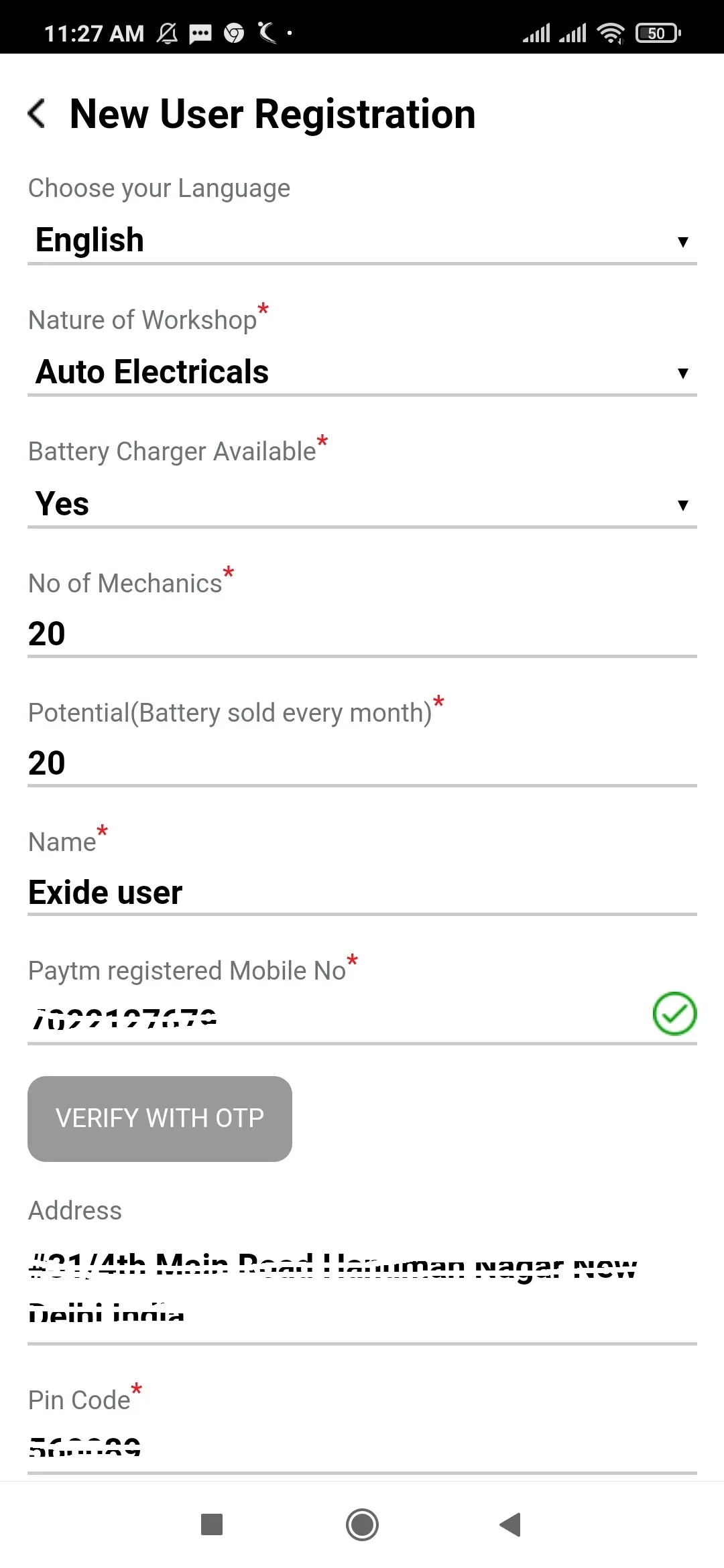
Task: Tap the home circle navigation button
Action: click(361, 1524)
